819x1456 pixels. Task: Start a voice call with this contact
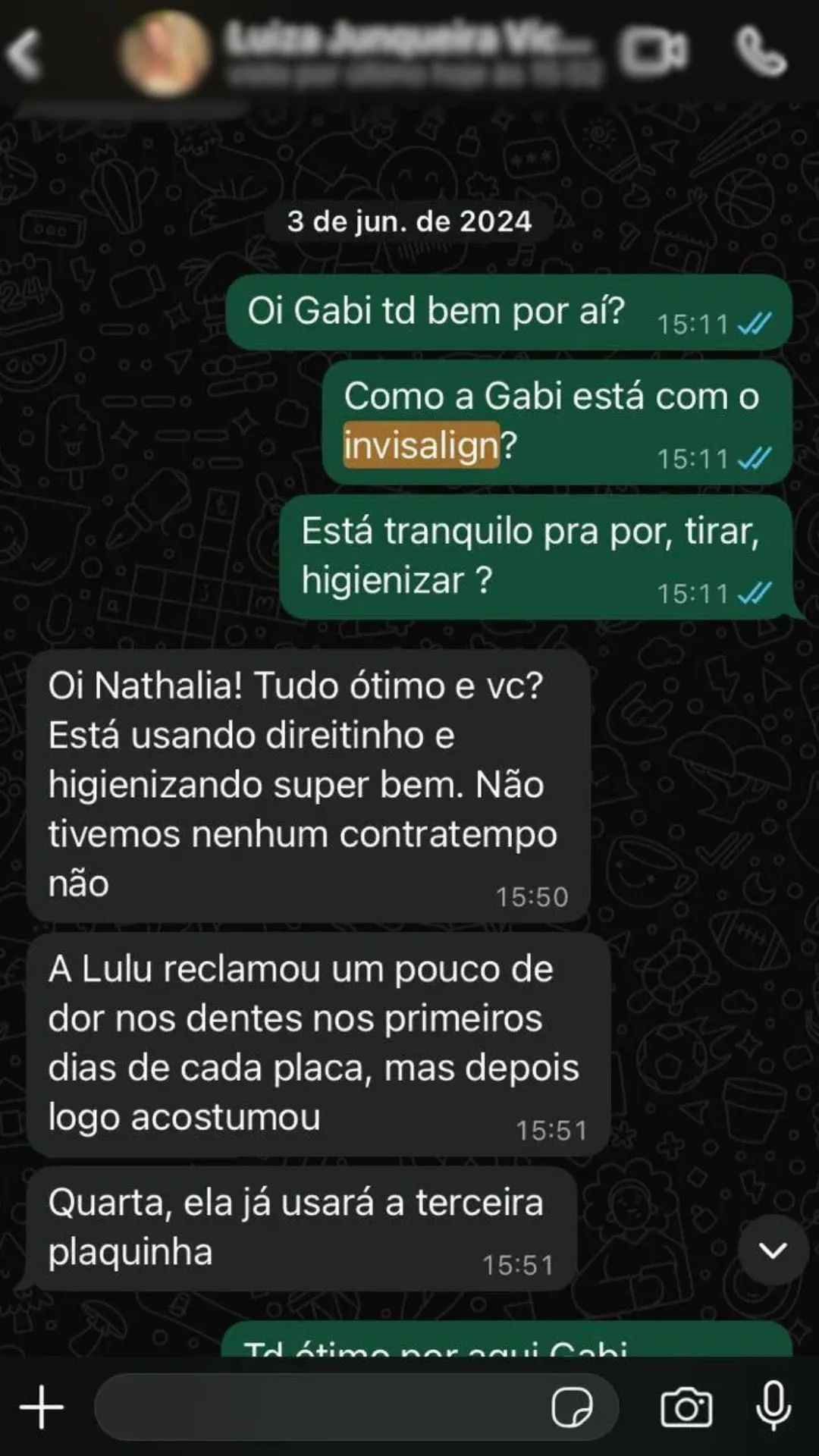(x=761, y=52)
